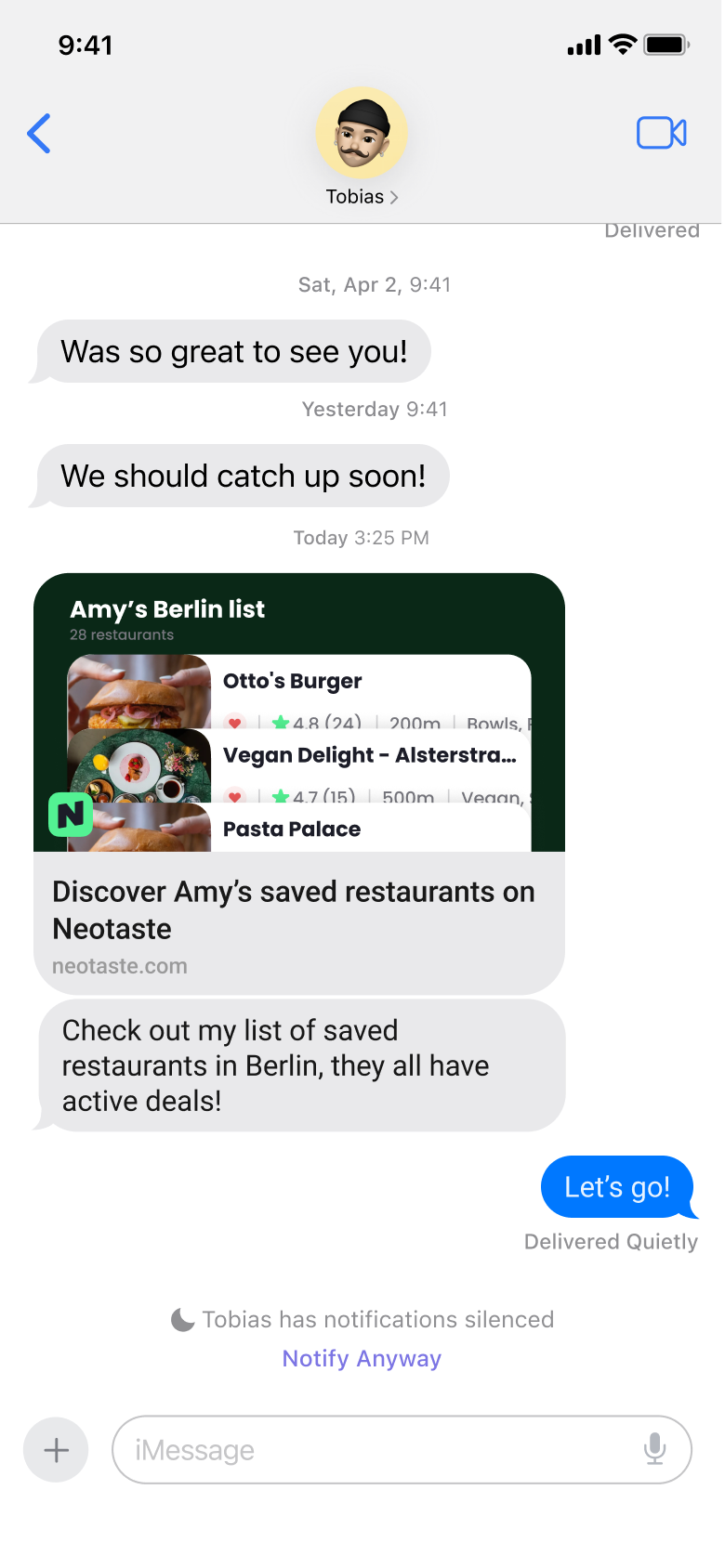725x1568 pixels.
Task: Go back to the conversations list
Action: [39, 134]
